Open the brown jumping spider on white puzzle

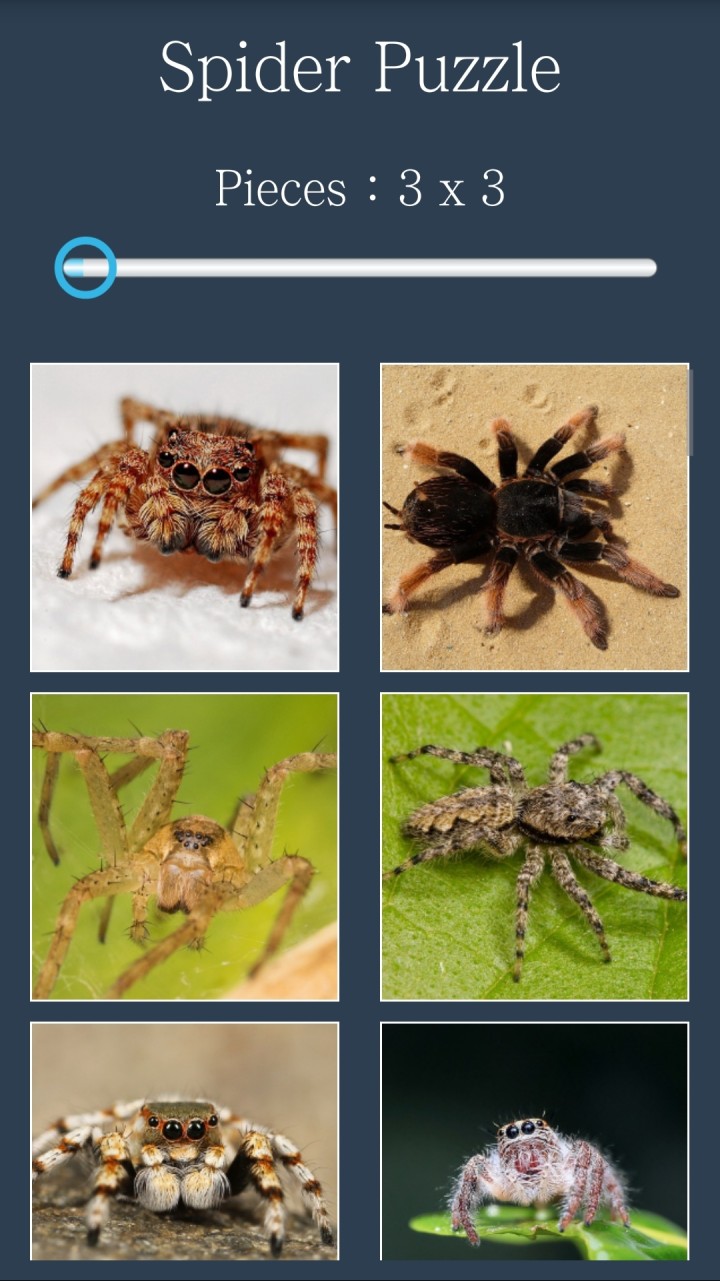click(x=185, y=517)
